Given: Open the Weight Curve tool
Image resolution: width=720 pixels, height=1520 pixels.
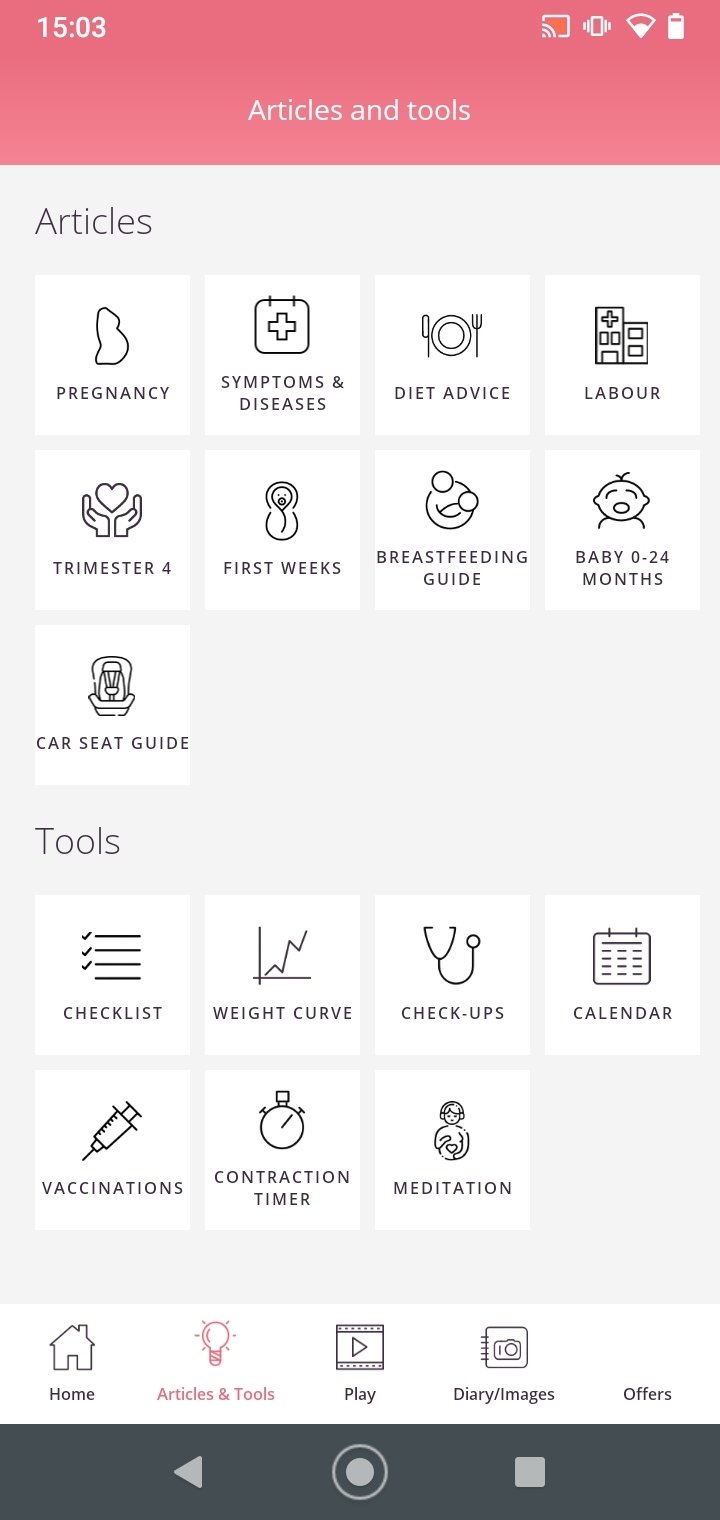Looking at the screenshot, I should tap(282, 975).
